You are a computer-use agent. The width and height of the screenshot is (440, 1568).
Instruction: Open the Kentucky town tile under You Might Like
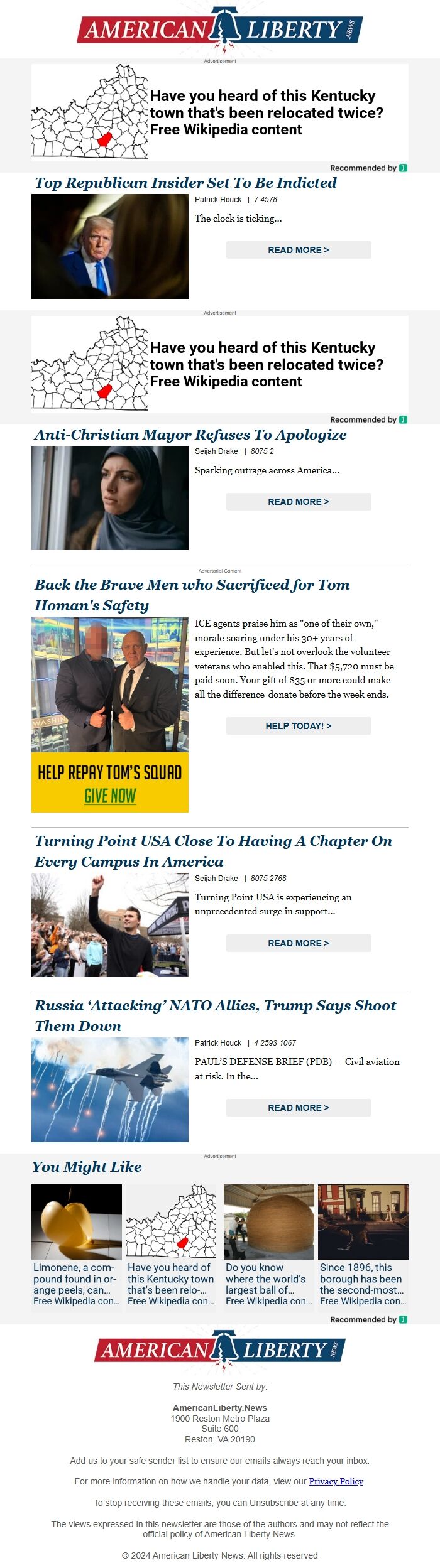pos(171,1245)
